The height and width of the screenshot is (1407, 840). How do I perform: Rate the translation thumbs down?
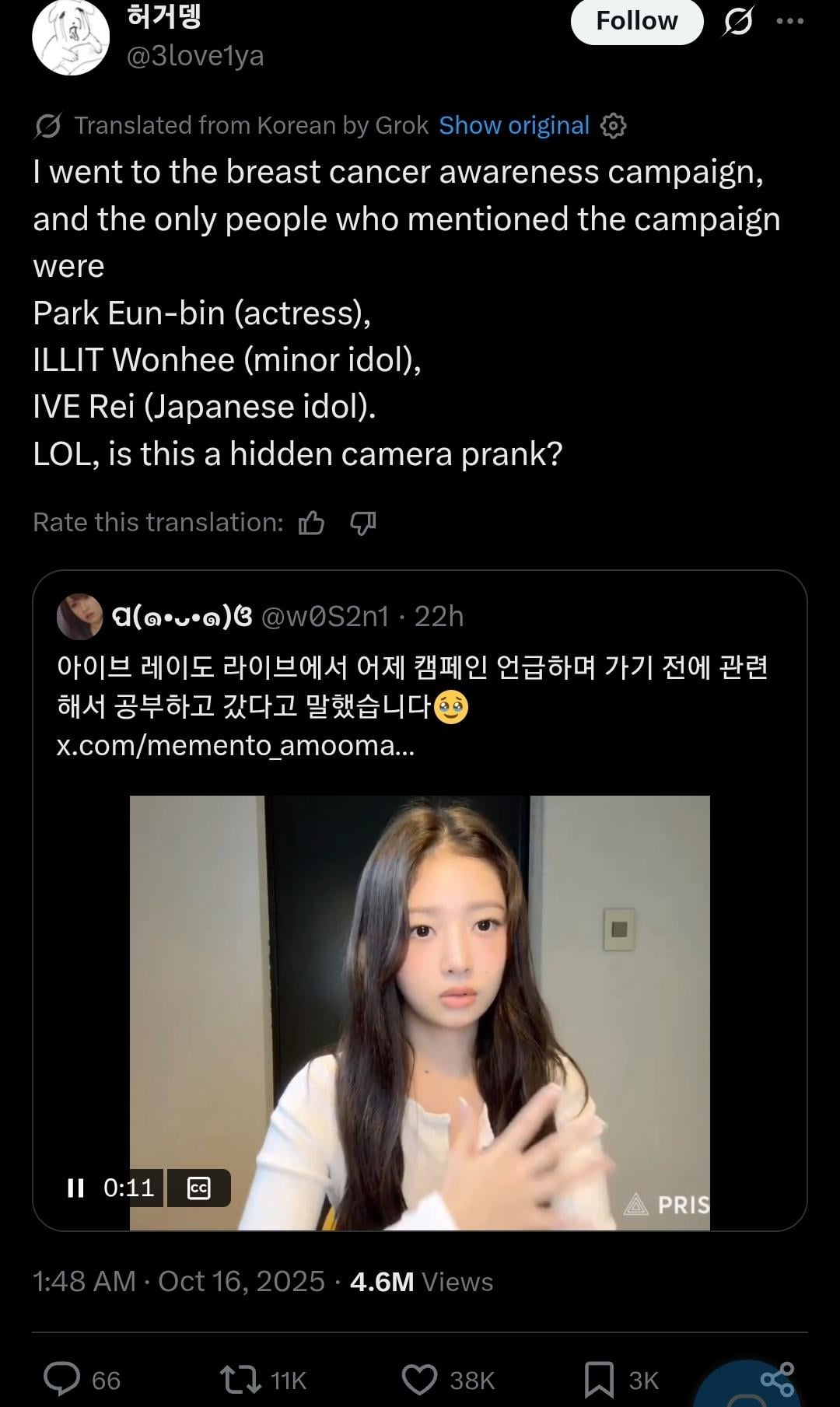click(x=362, y=523)
